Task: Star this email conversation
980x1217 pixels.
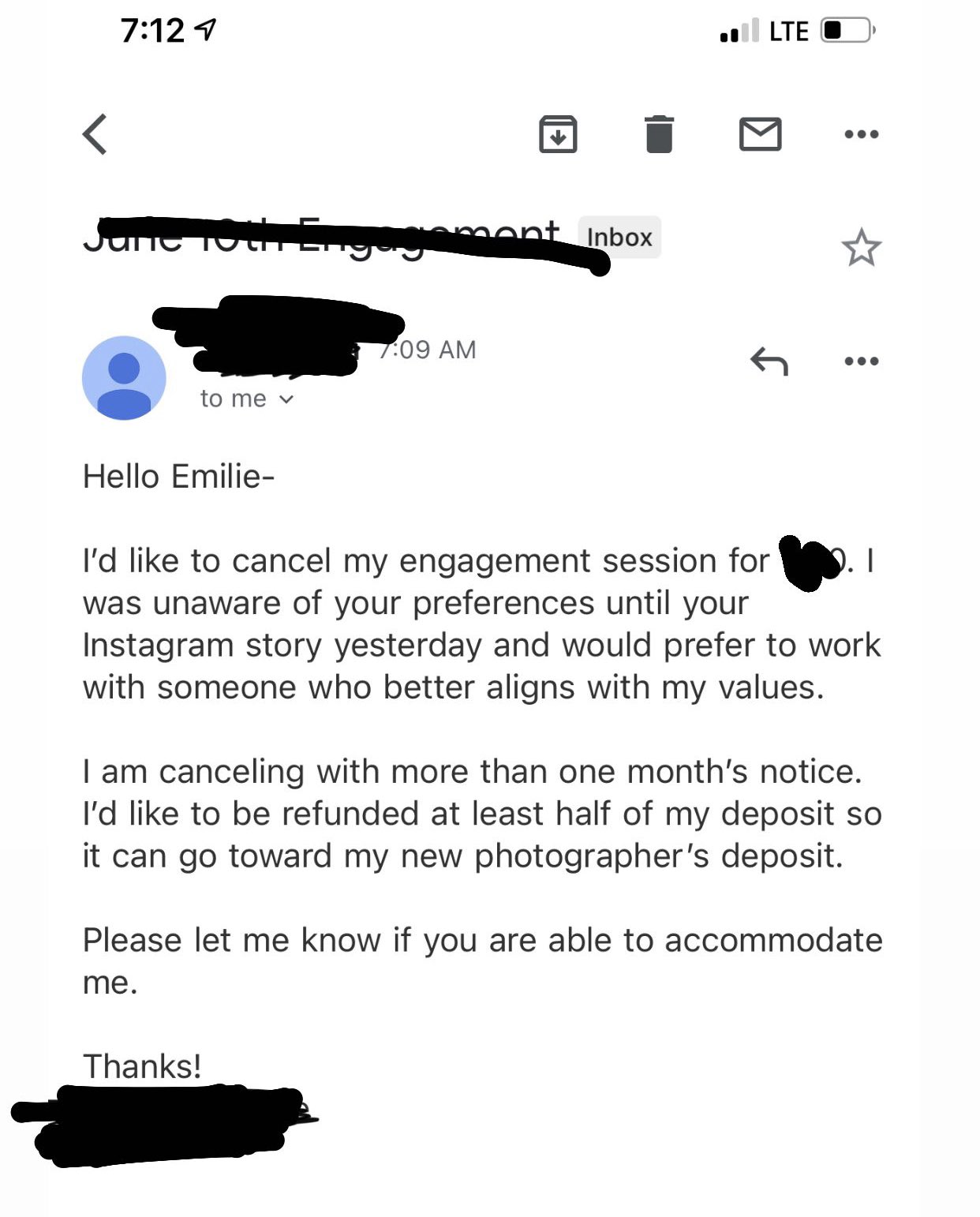Action: tap(861, 248)
